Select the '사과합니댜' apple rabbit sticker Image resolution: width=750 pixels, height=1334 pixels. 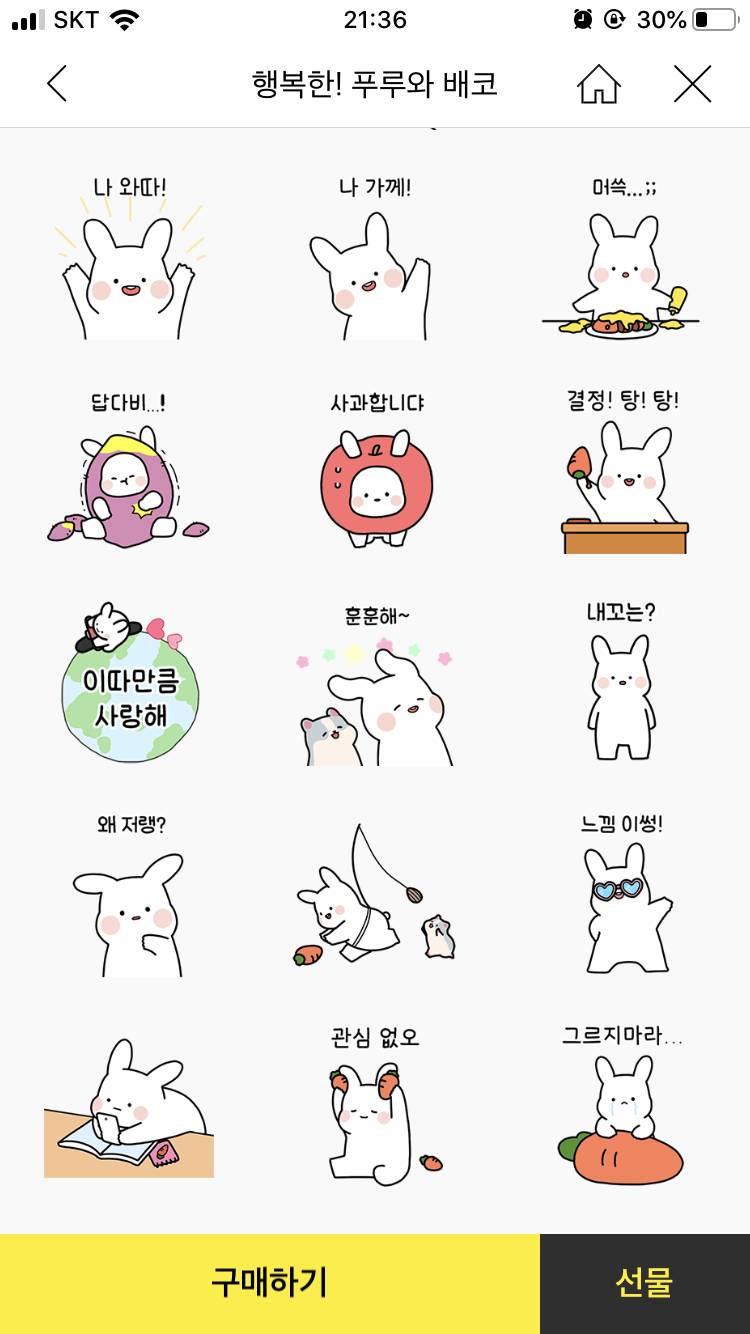pyautogui.click(x=375, y=480)
